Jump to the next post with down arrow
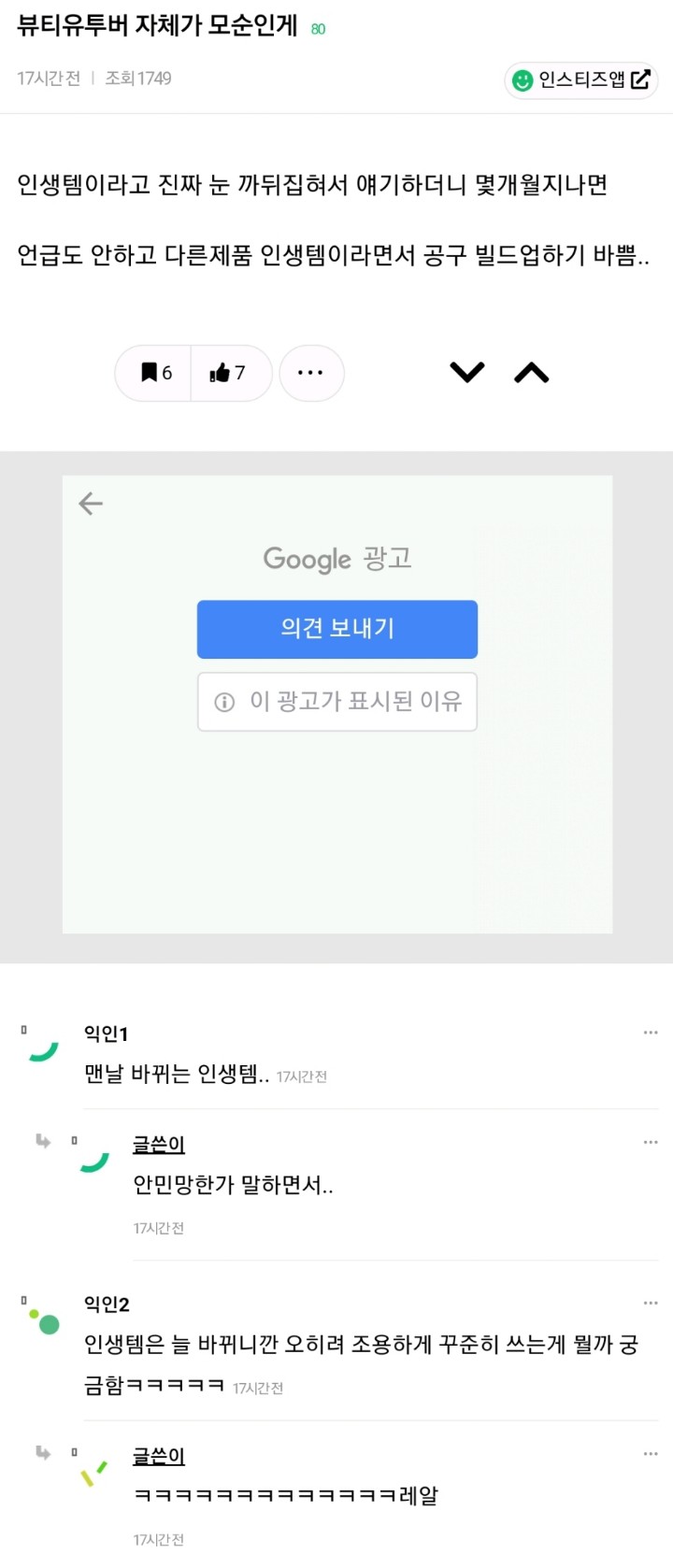Viewport: 673px width, 1568px height. point(467,373)
